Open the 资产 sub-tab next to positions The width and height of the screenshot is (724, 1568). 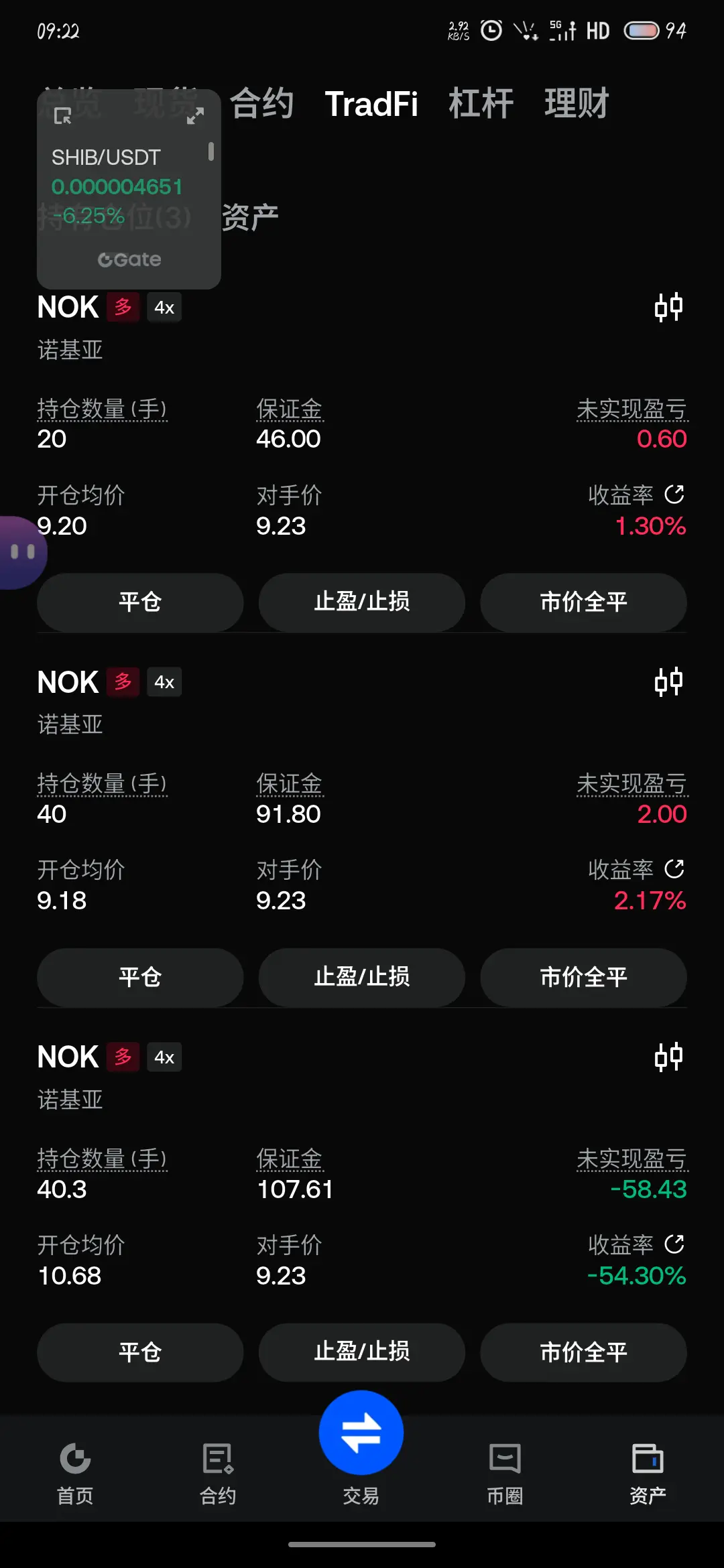coord(250,217)
